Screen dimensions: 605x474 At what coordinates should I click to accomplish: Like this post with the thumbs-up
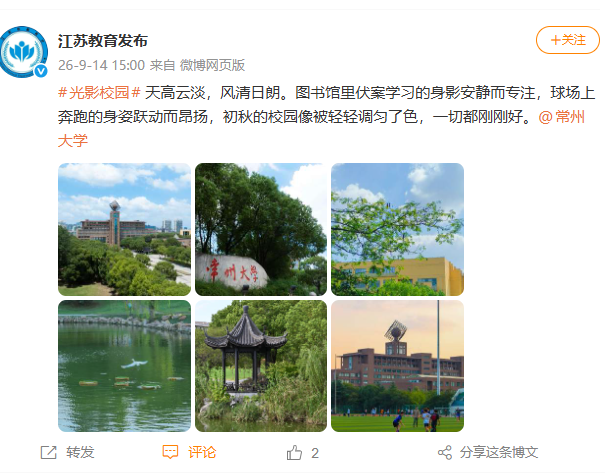tap(302, 453)
